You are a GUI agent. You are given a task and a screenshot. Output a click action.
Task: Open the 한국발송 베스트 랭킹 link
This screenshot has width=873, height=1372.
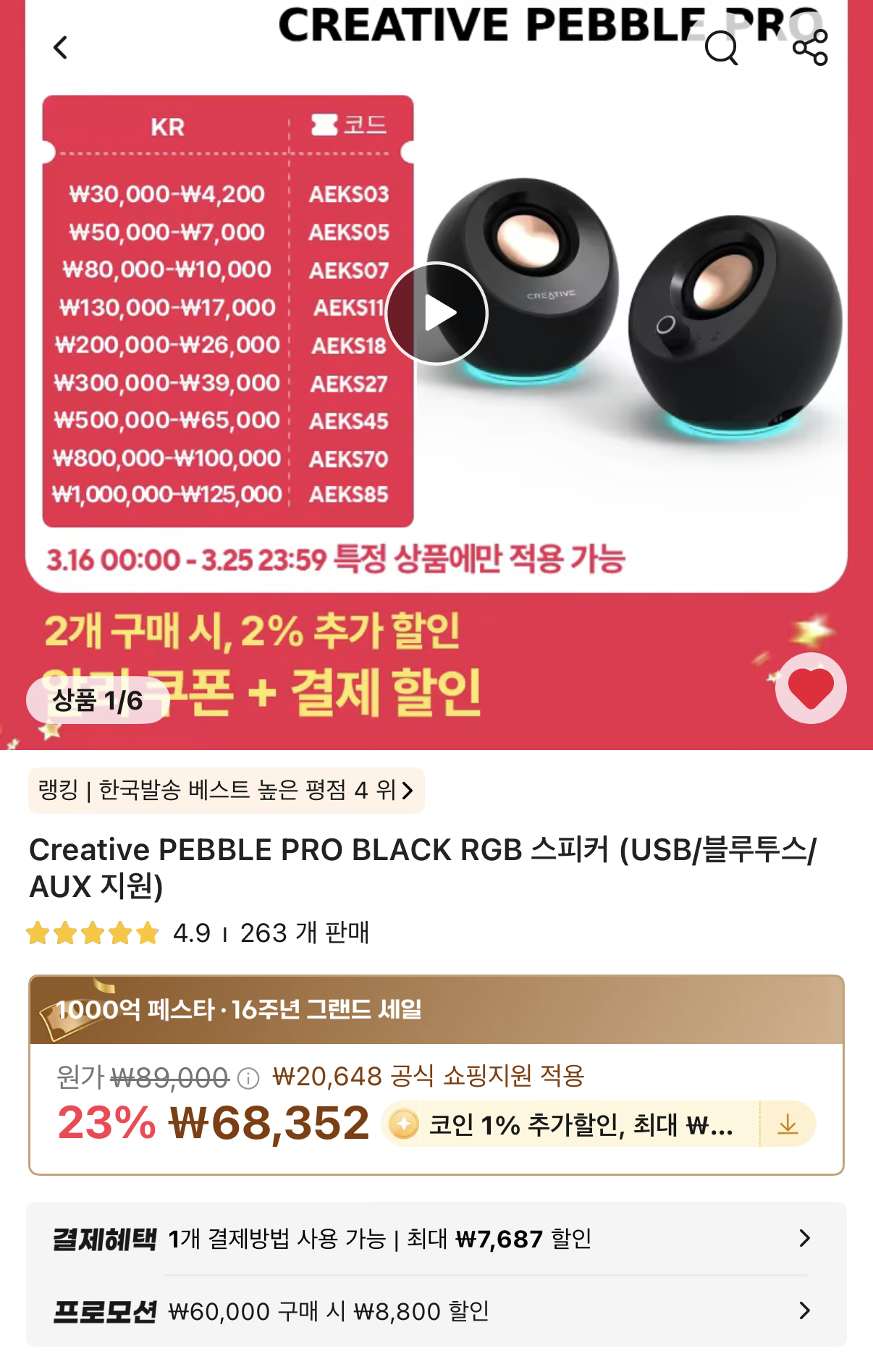point(226,790)
